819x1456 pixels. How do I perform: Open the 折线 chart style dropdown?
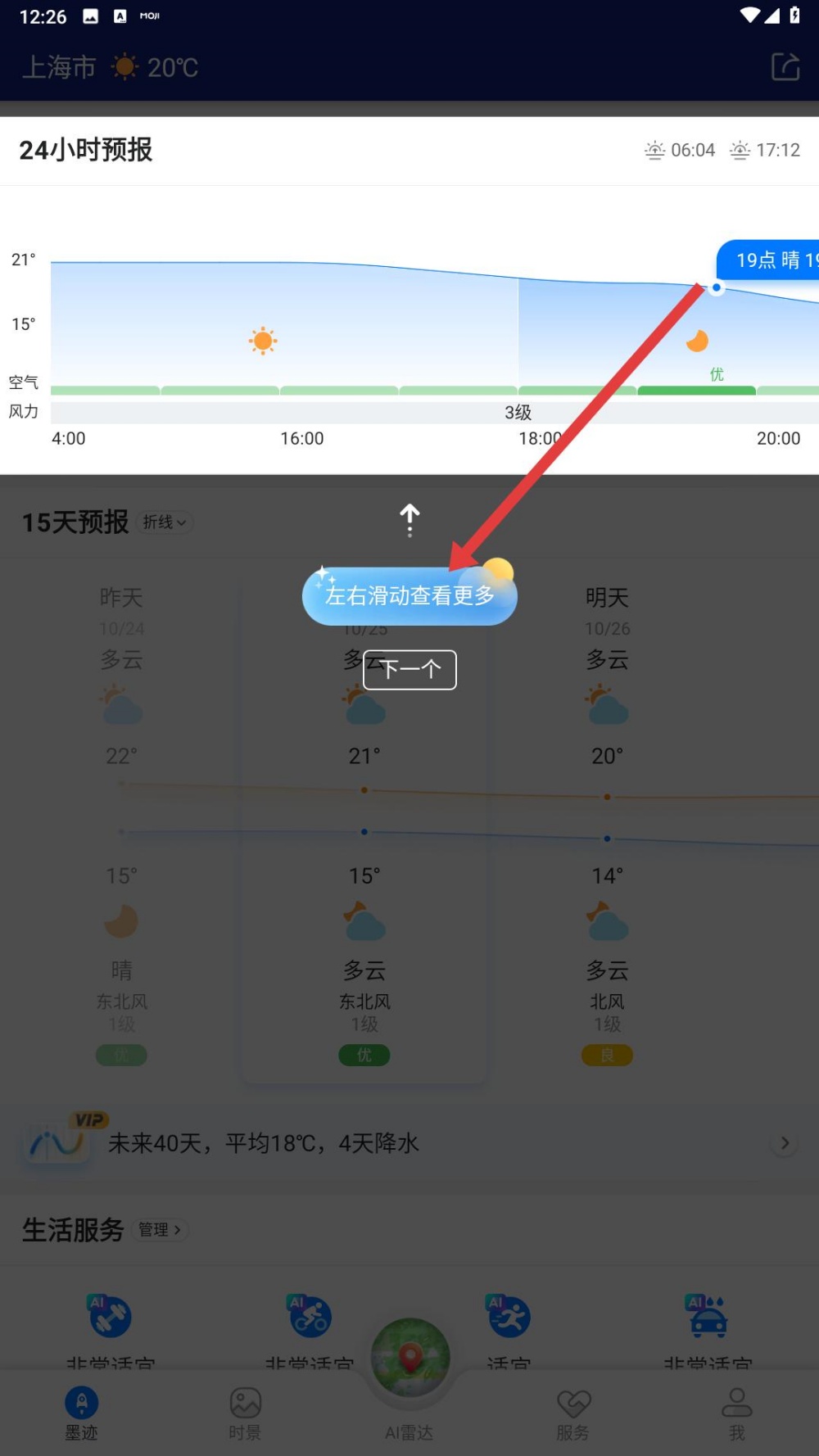[165, 522]
